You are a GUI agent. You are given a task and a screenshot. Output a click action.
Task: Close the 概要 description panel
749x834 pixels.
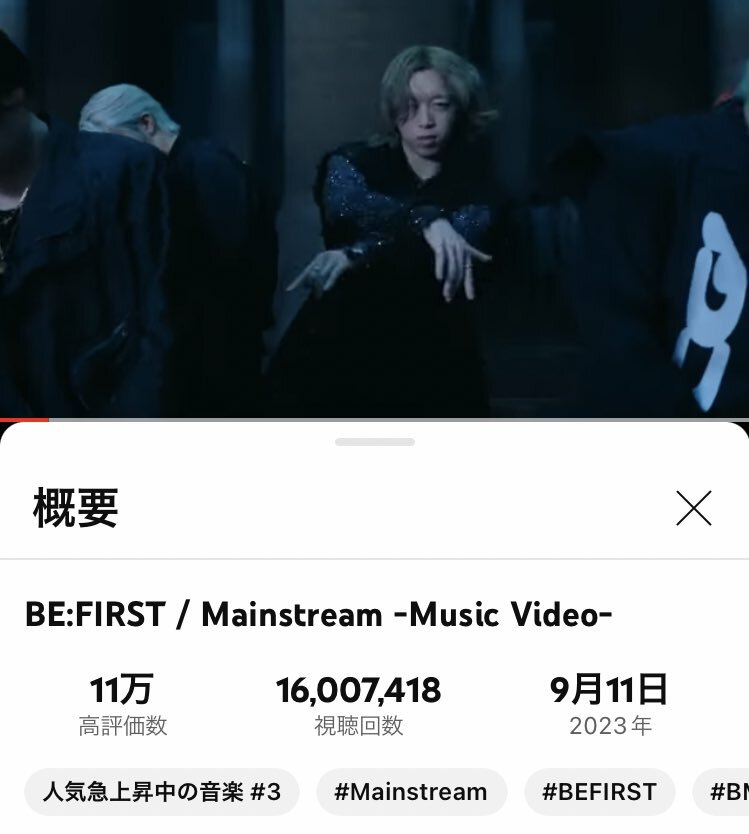(x=693, y=508)
